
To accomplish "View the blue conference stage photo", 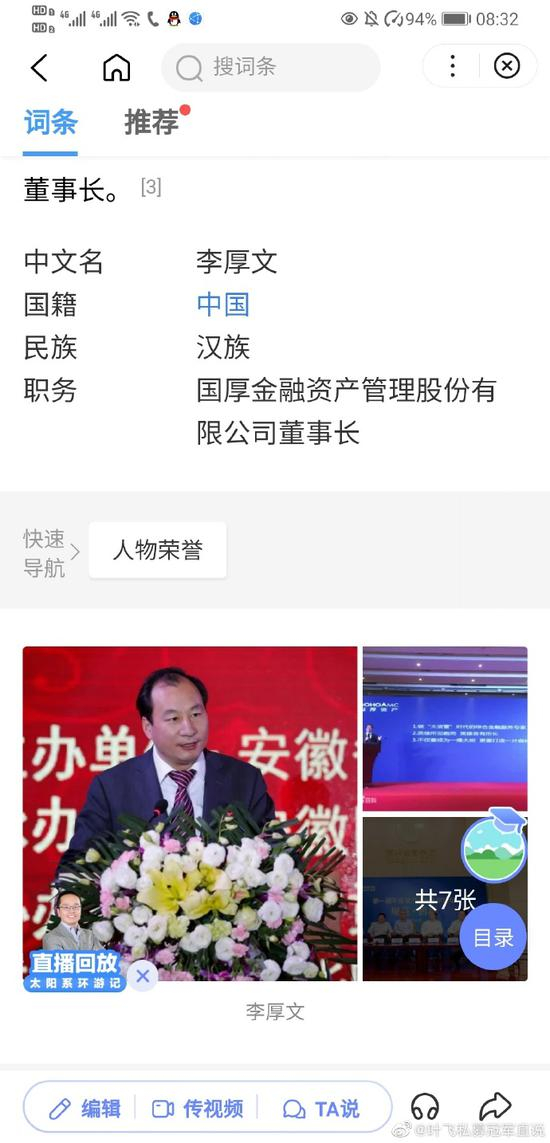I will [445, 728].
